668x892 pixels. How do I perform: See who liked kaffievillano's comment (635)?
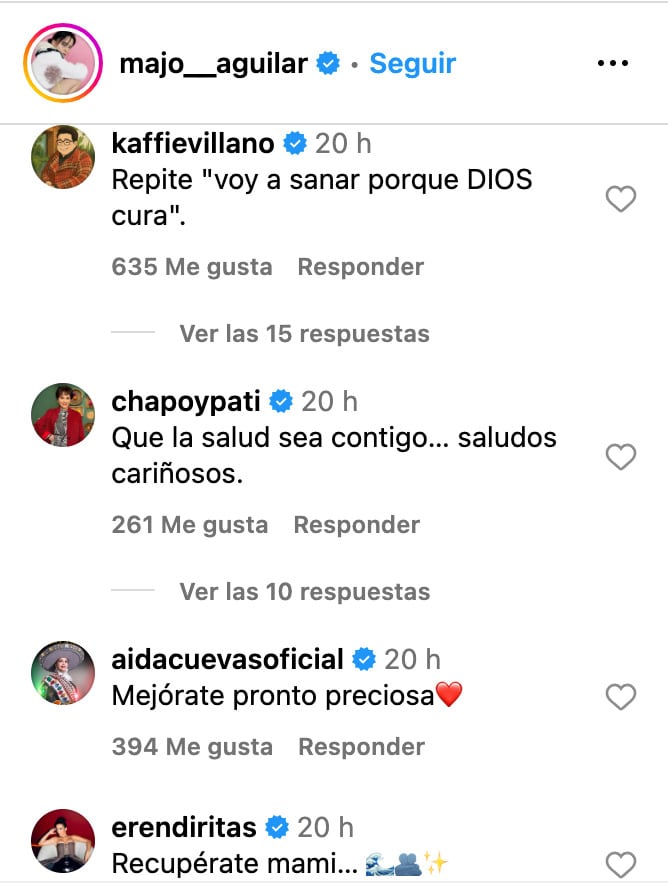pyautogui.click(x=192, y=267)
